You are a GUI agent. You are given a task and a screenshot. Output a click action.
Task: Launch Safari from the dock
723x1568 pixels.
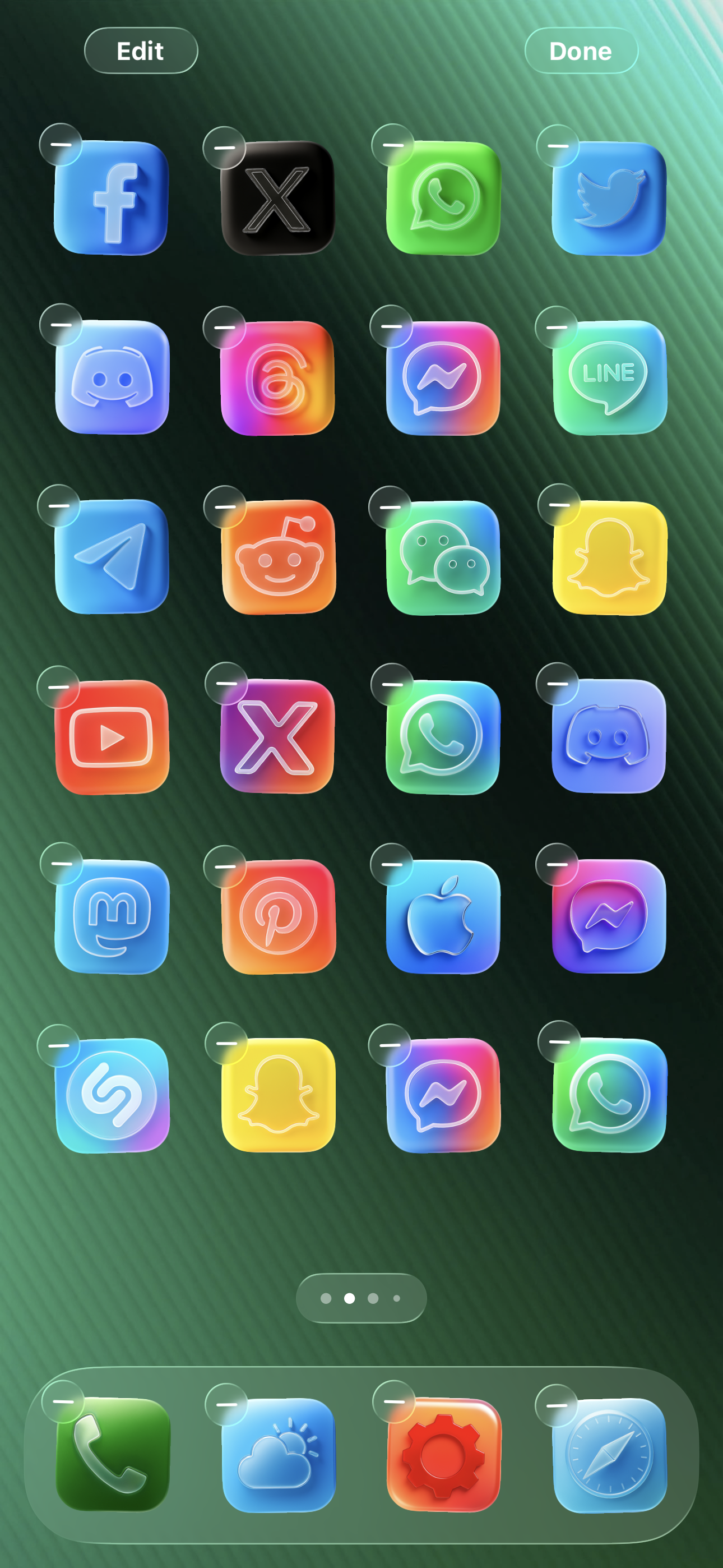coord(609,1455)
